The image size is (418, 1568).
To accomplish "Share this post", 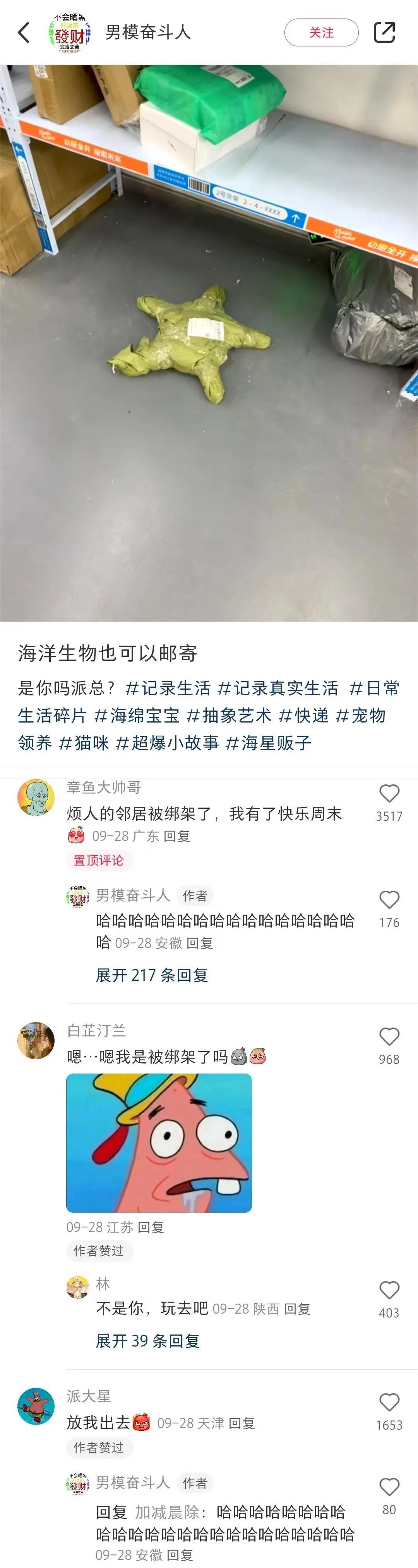I will click(x=384, y=32).
